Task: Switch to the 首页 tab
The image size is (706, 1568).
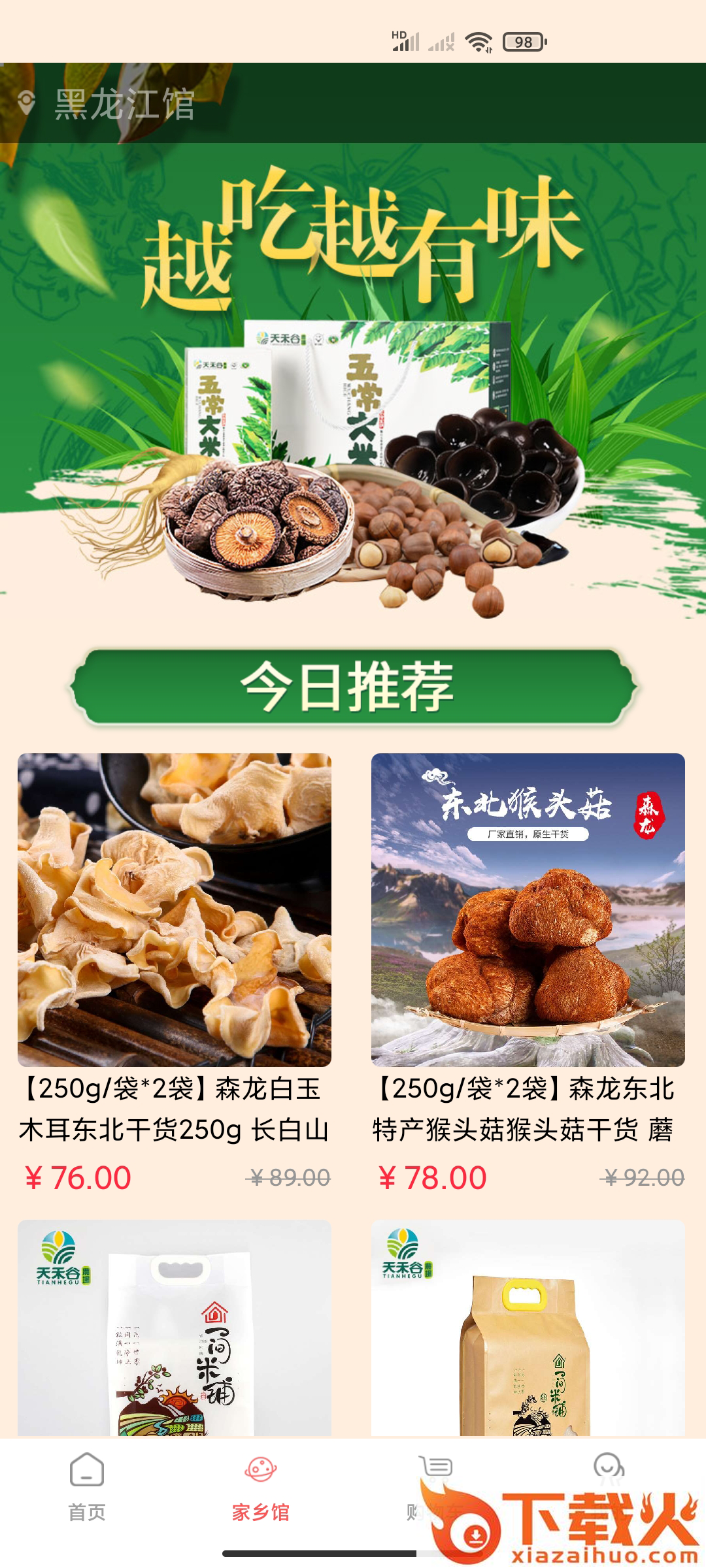Action: [87, 1484]
